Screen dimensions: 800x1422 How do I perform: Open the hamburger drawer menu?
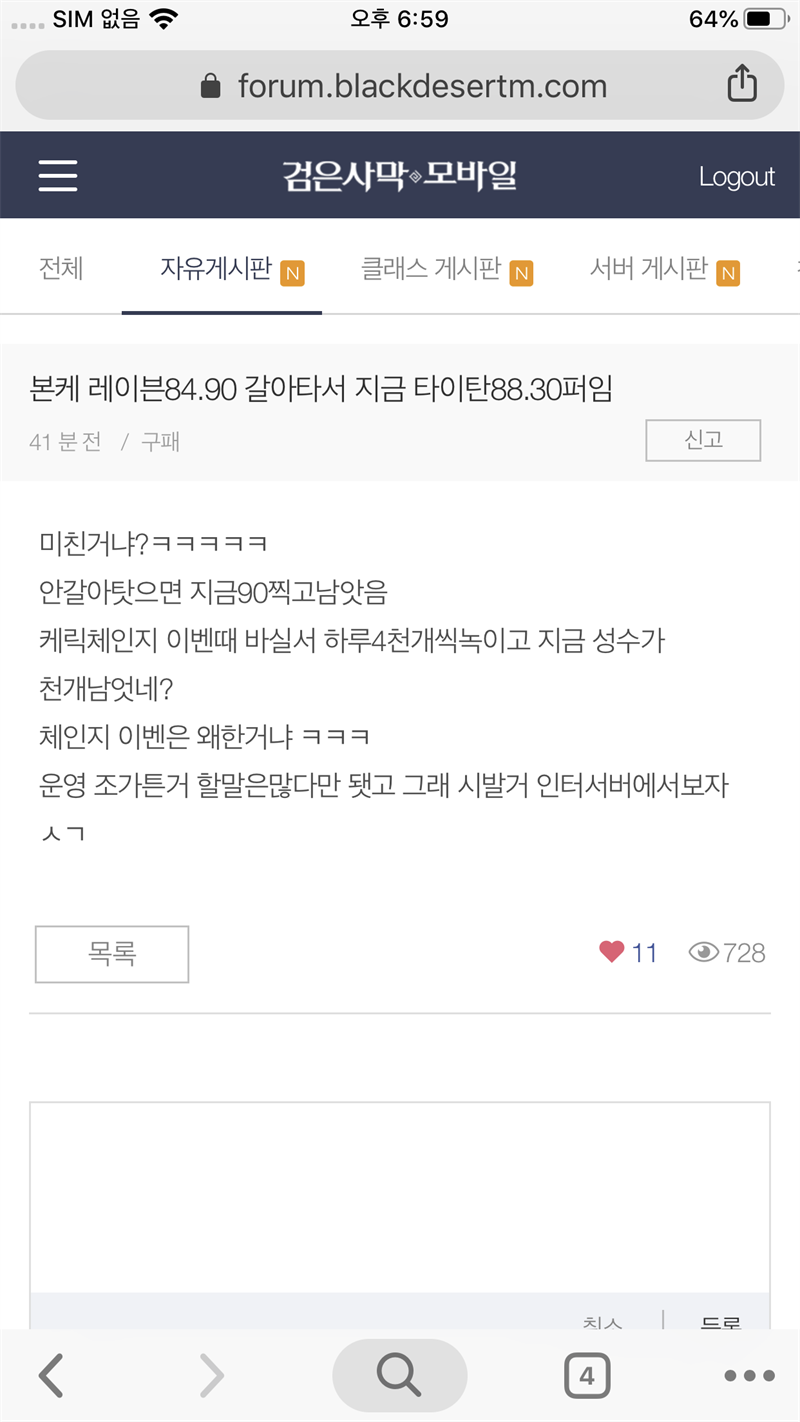(x=58, y=176)
